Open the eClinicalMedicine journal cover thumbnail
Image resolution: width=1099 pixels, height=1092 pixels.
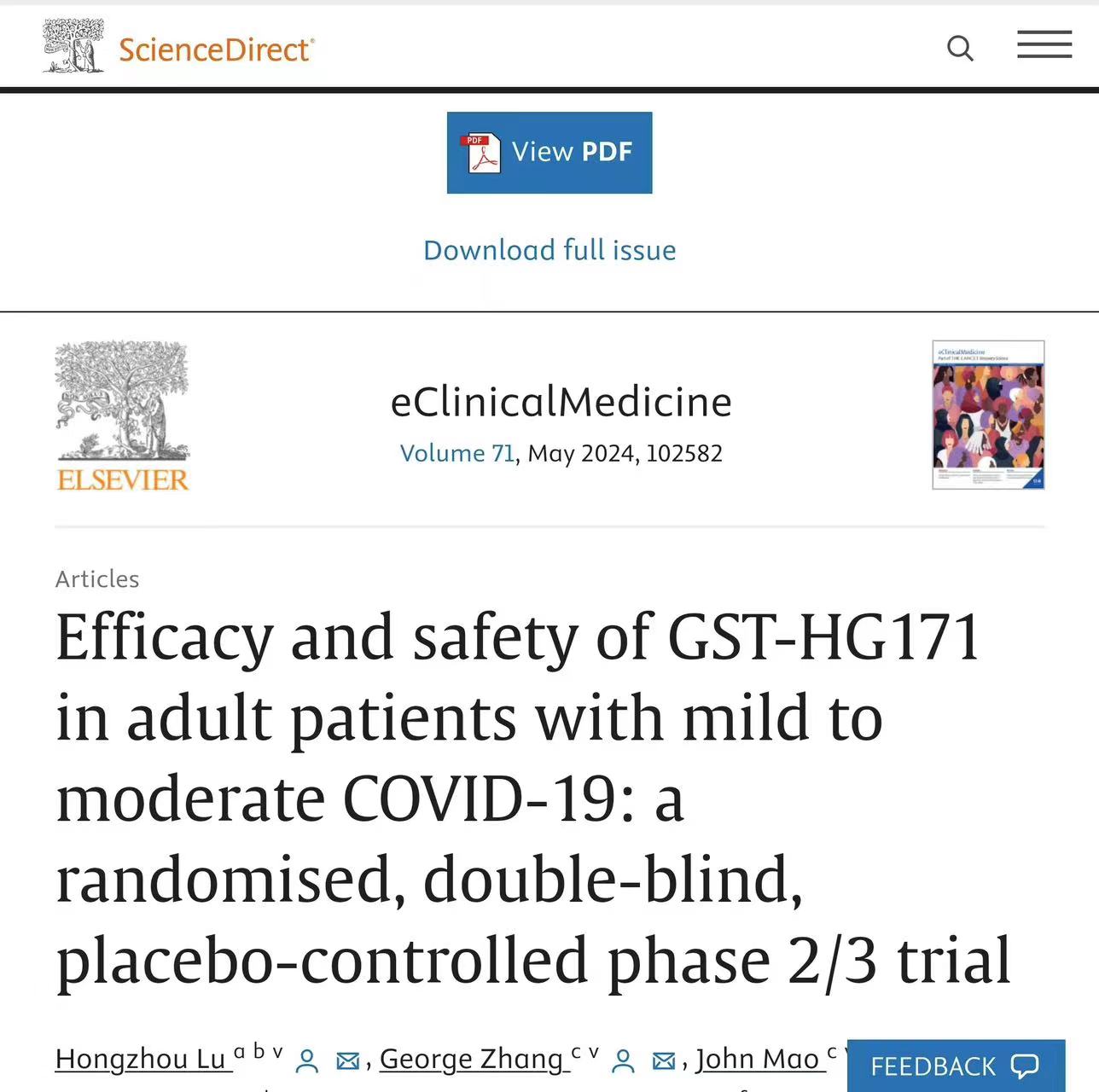(x=988, y=415)
